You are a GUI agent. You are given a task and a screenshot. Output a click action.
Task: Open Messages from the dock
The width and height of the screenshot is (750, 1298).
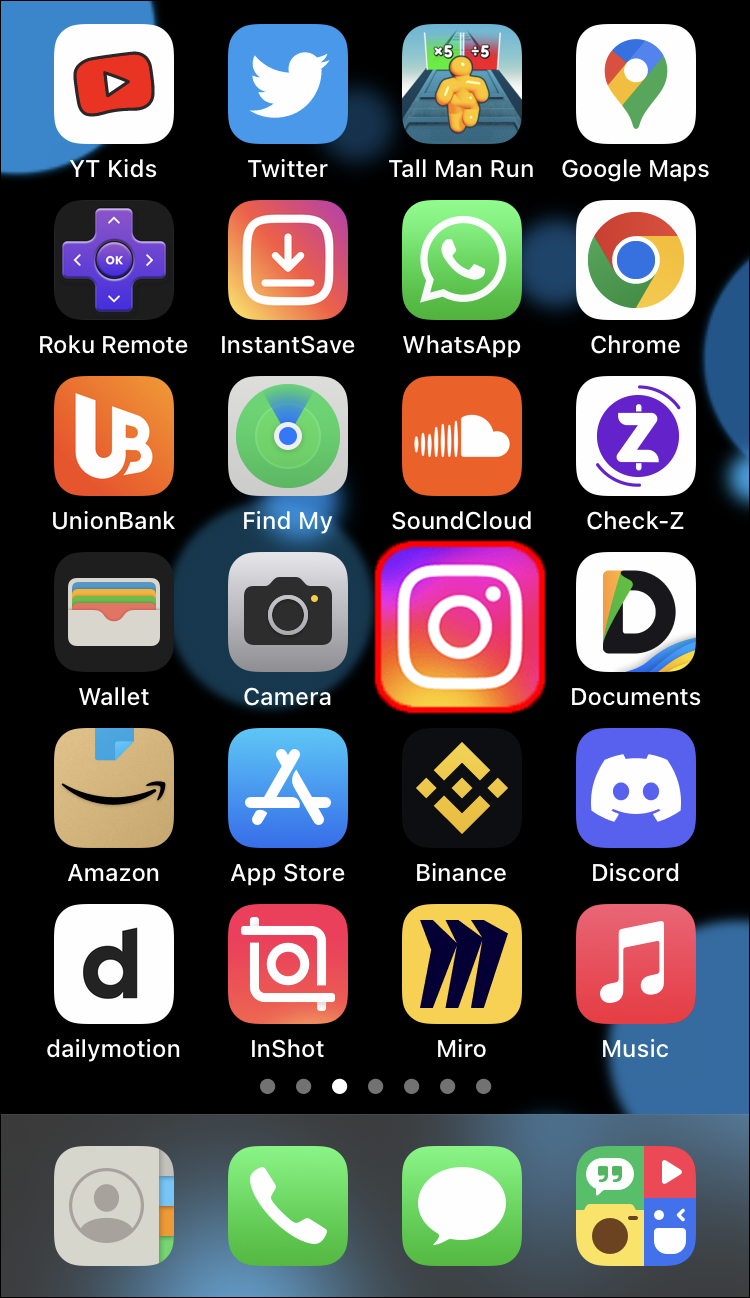pyautogui.click(x=462, y=1206)
